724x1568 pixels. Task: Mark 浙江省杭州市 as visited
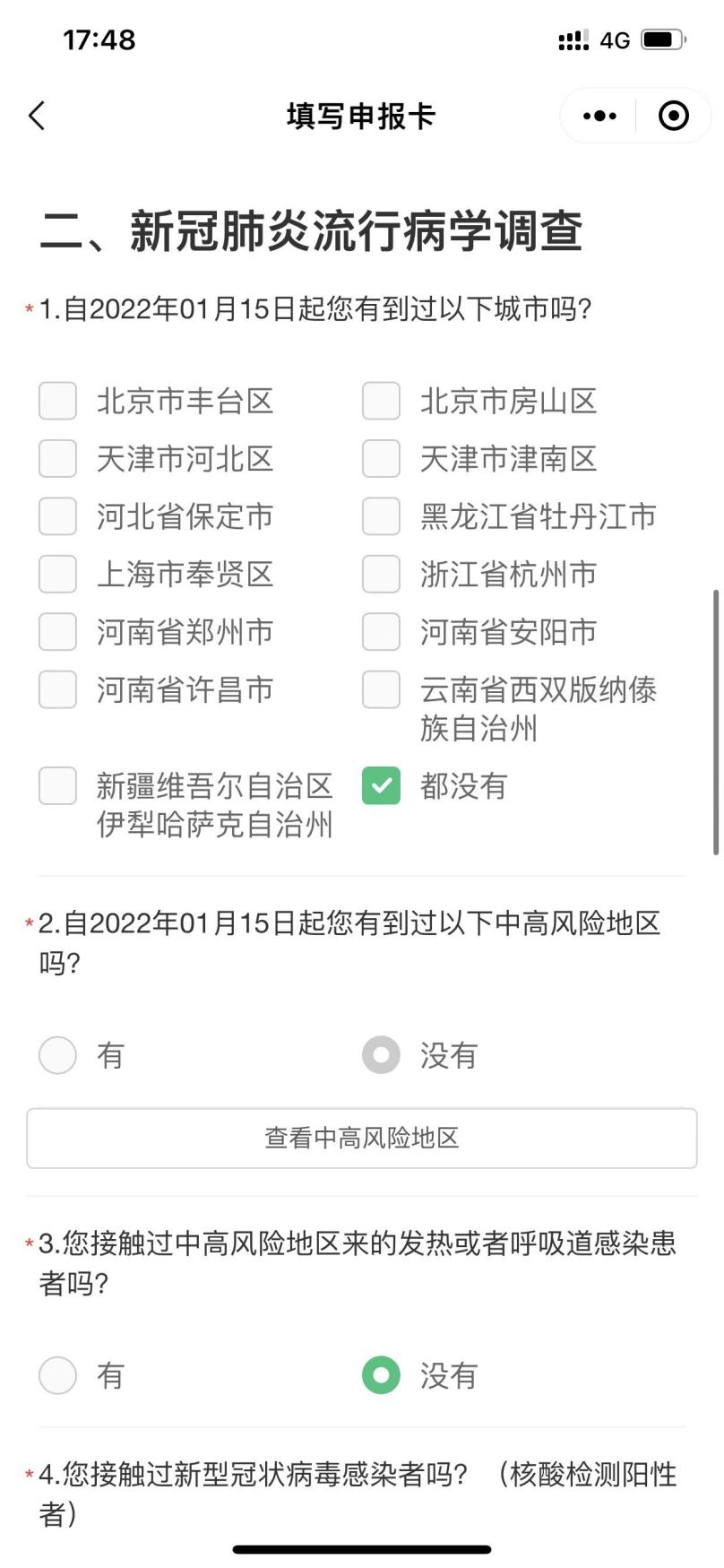pos(381,574)
